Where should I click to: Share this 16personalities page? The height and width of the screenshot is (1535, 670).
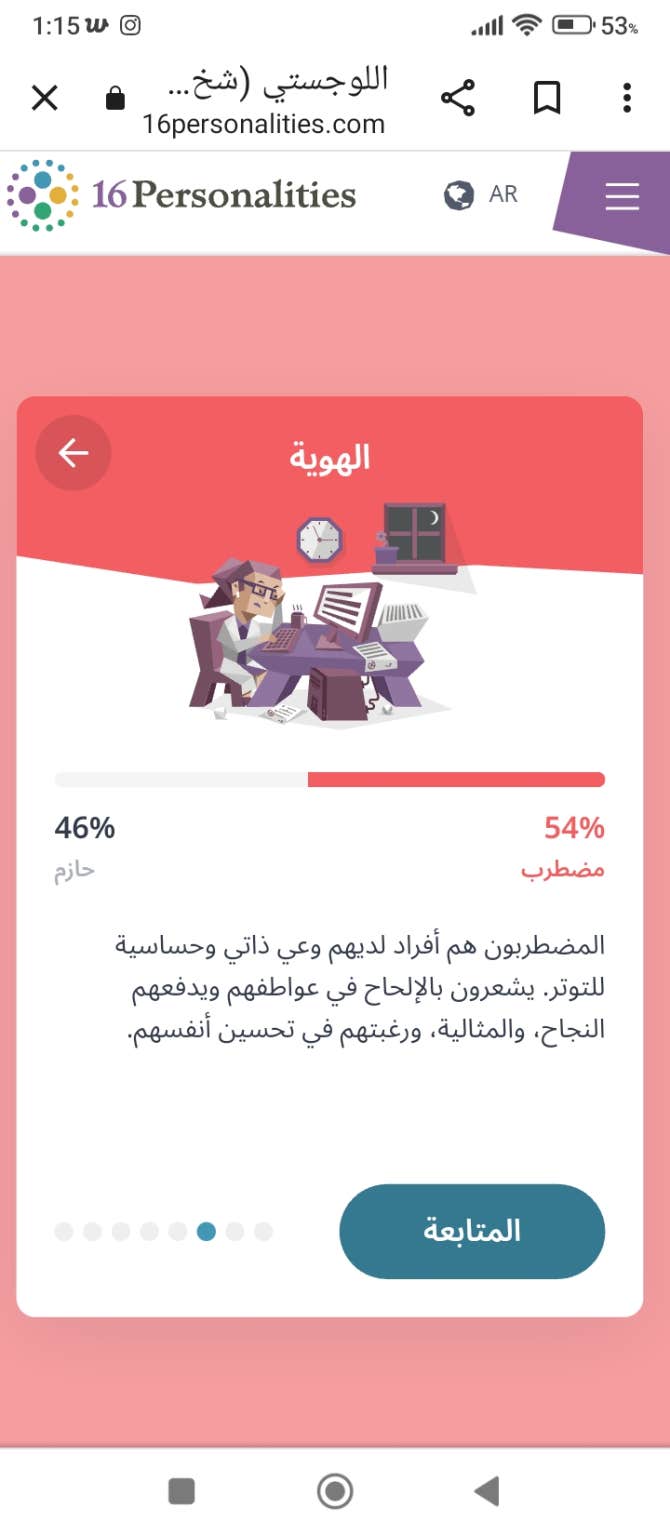point(457,98)
